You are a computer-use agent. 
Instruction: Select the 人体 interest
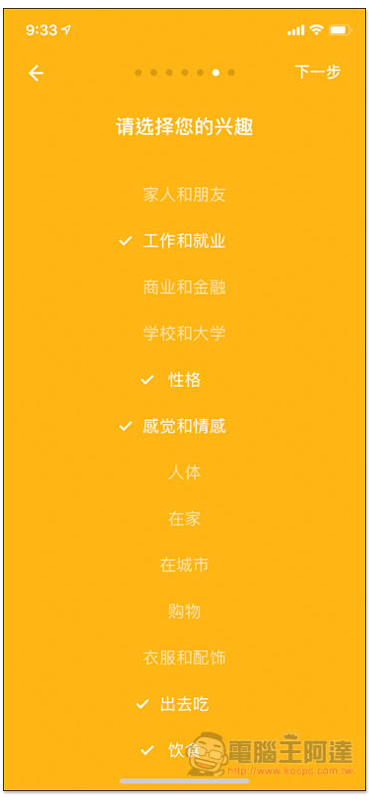pyautogui.click(x=184, y=473)
